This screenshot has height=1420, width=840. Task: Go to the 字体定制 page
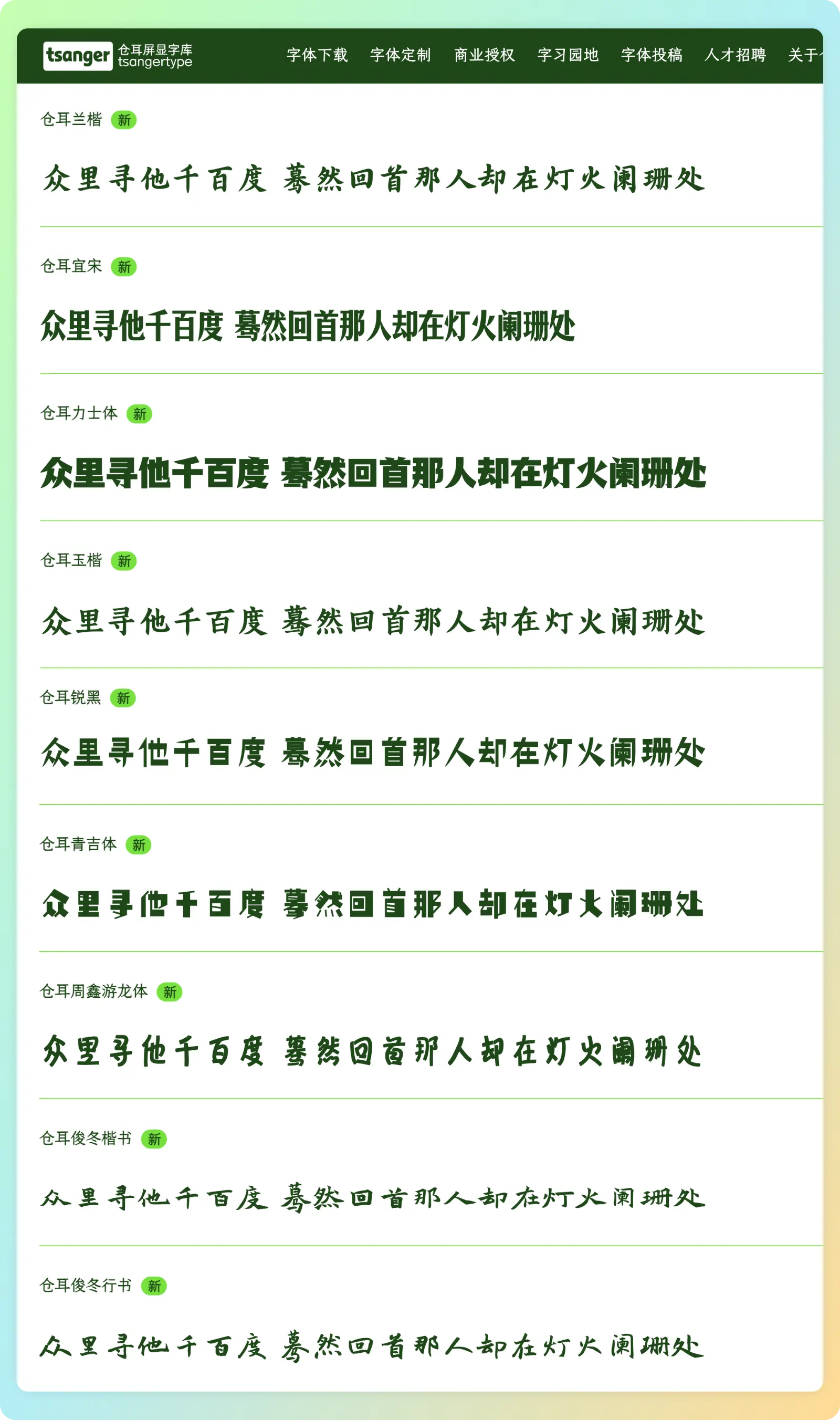click(400, 55)
